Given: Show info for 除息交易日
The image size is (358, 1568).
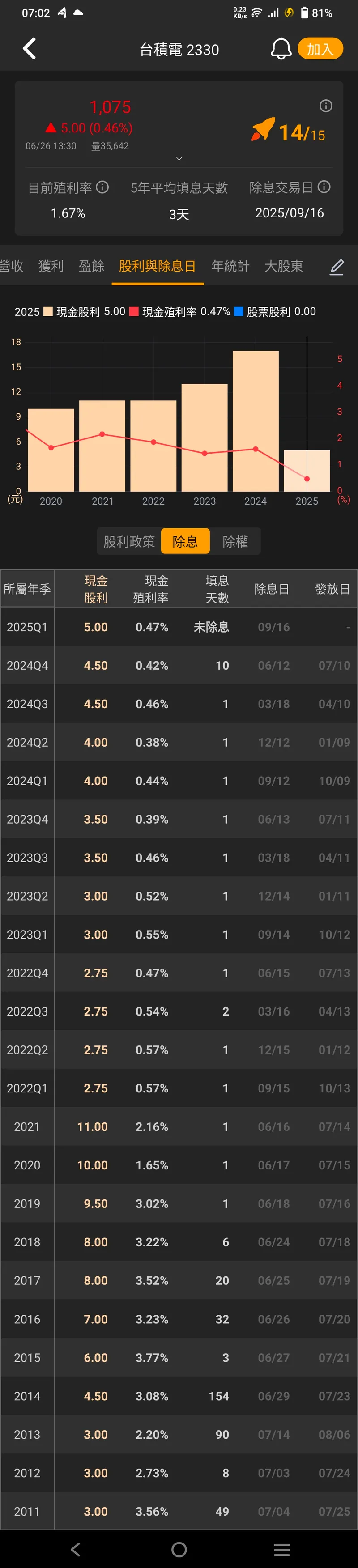Looking at the screenshot, I should [x=324, y=187].
